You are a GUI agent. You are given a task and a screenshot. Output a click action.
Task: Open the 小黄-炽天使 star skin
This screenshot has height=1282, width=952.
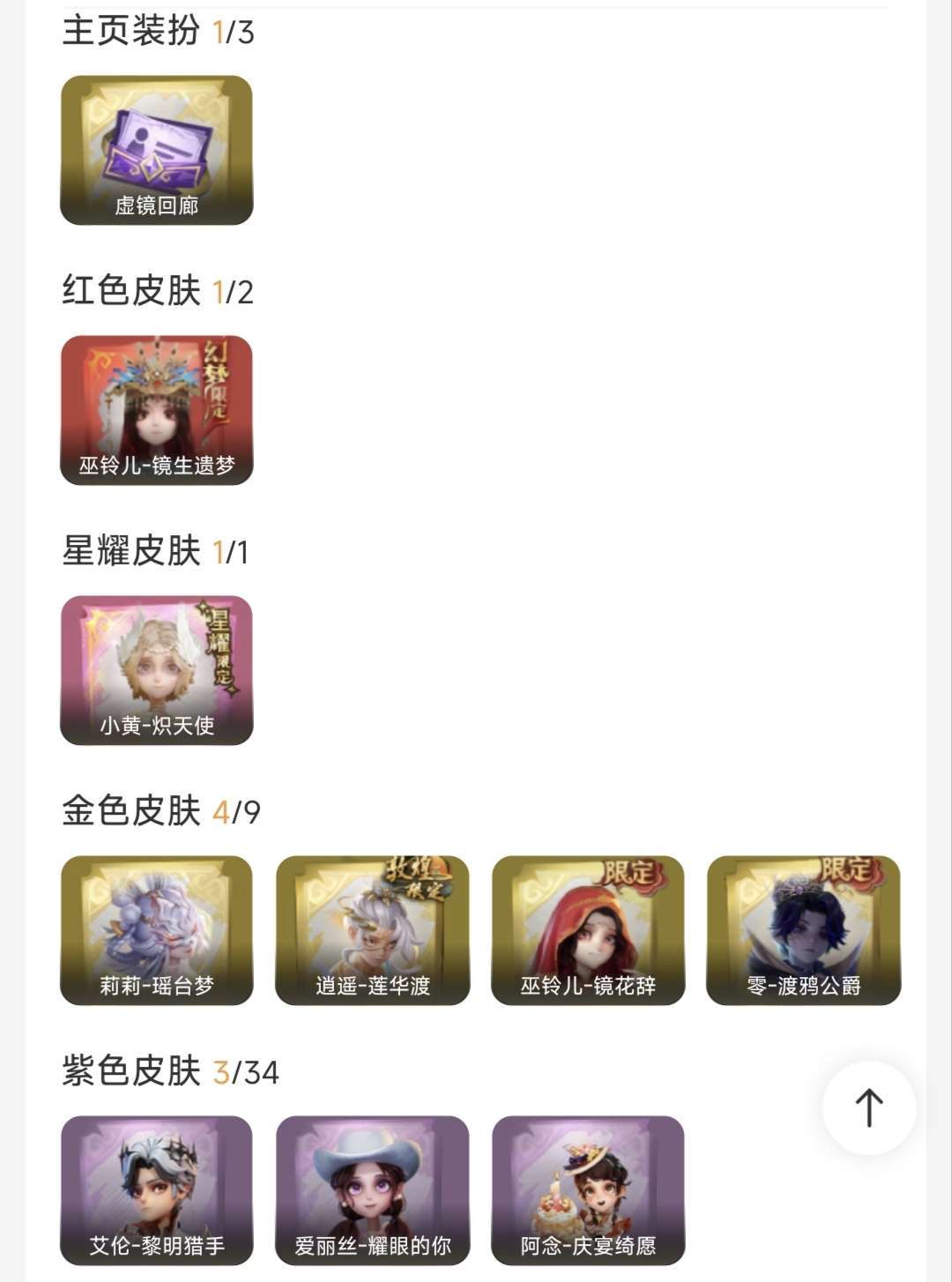[157, 670]
